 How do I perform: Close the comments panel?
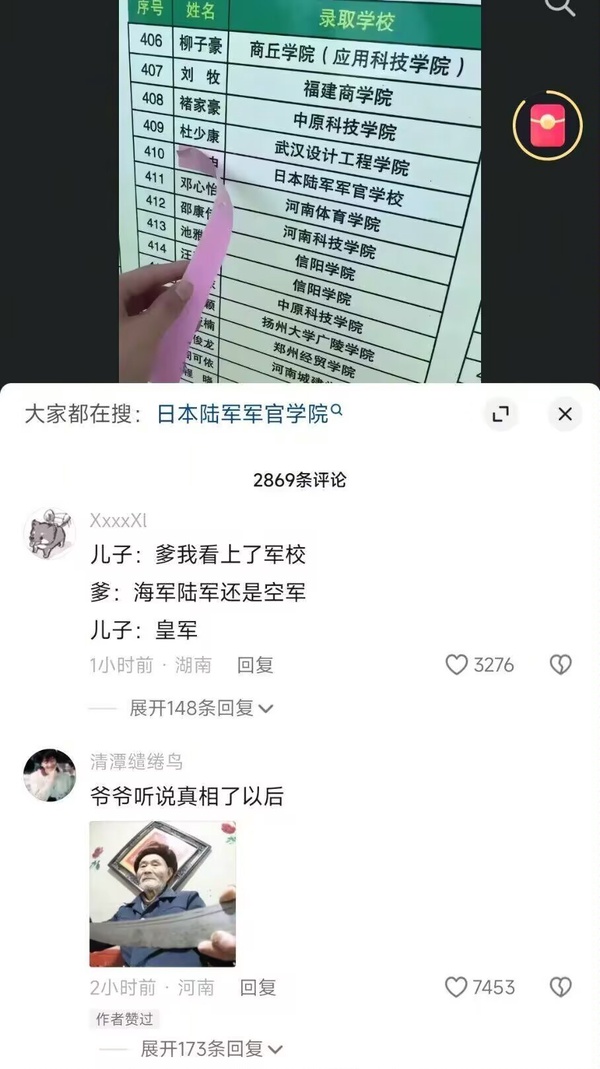point(565,414)
